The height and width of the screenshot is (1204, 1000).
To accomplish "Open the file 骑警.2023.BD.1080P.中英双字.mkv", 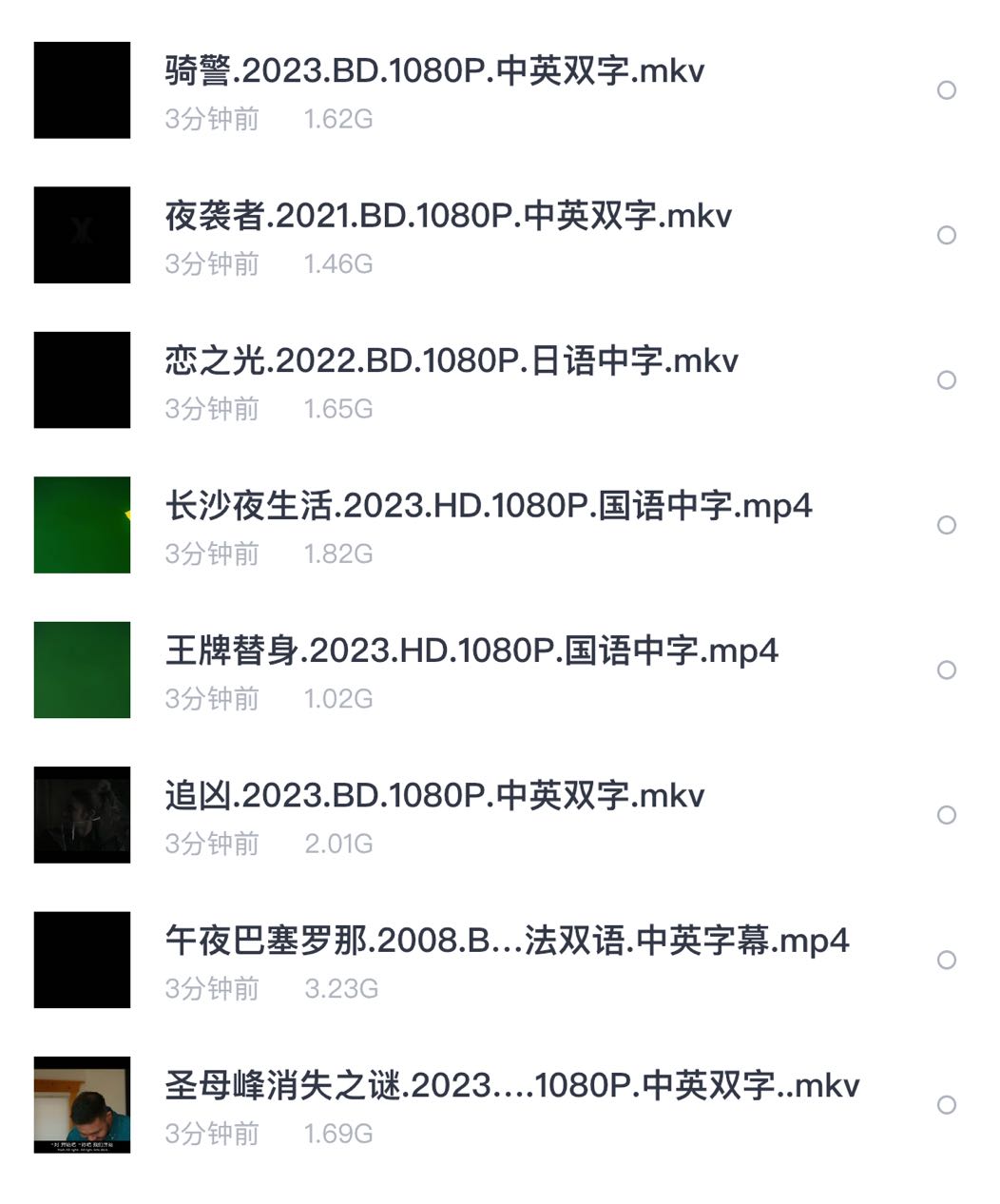I will (x=434, y=71).
